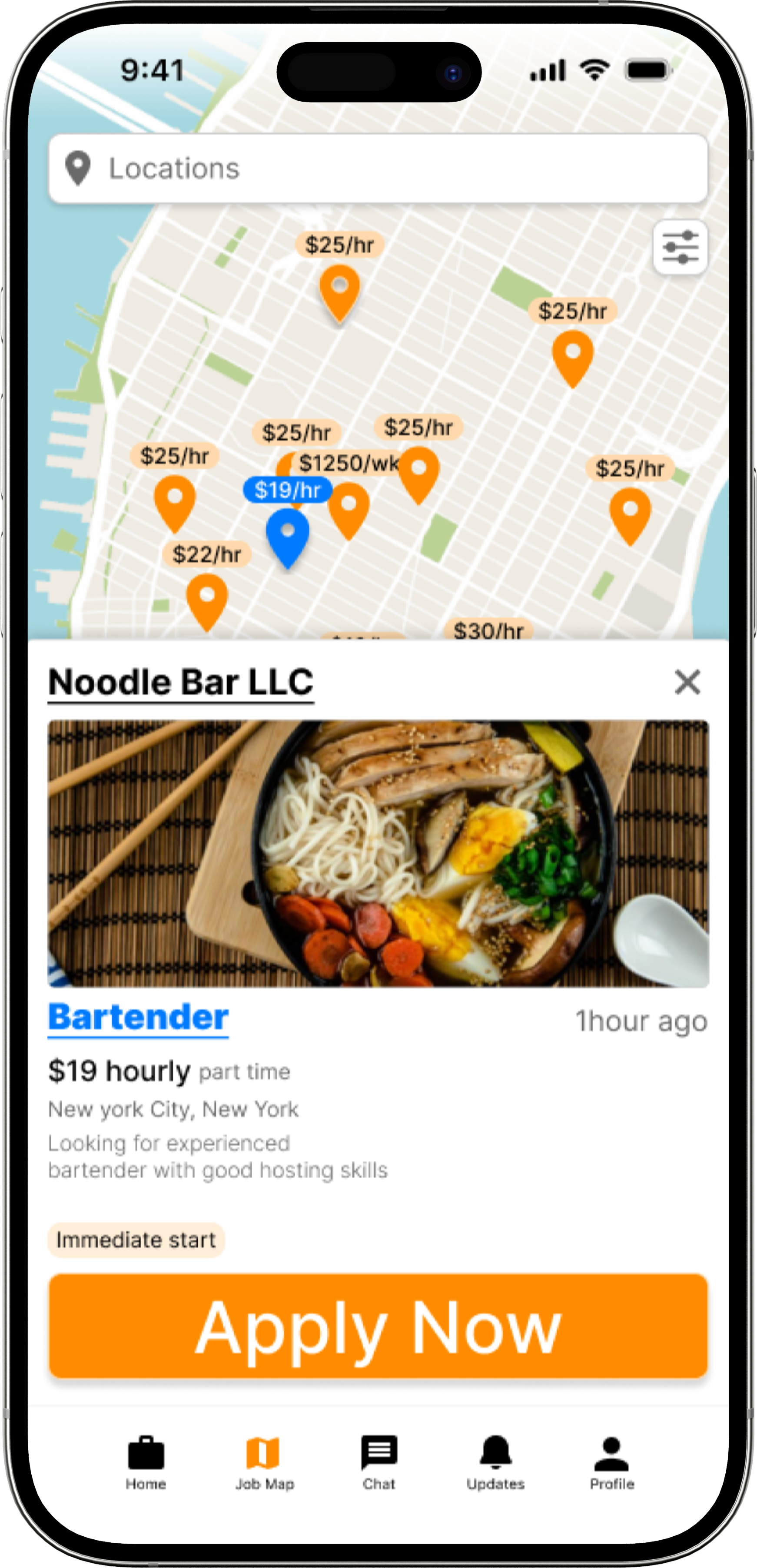
Task: Tap the Locations search field
Action: 378,169
